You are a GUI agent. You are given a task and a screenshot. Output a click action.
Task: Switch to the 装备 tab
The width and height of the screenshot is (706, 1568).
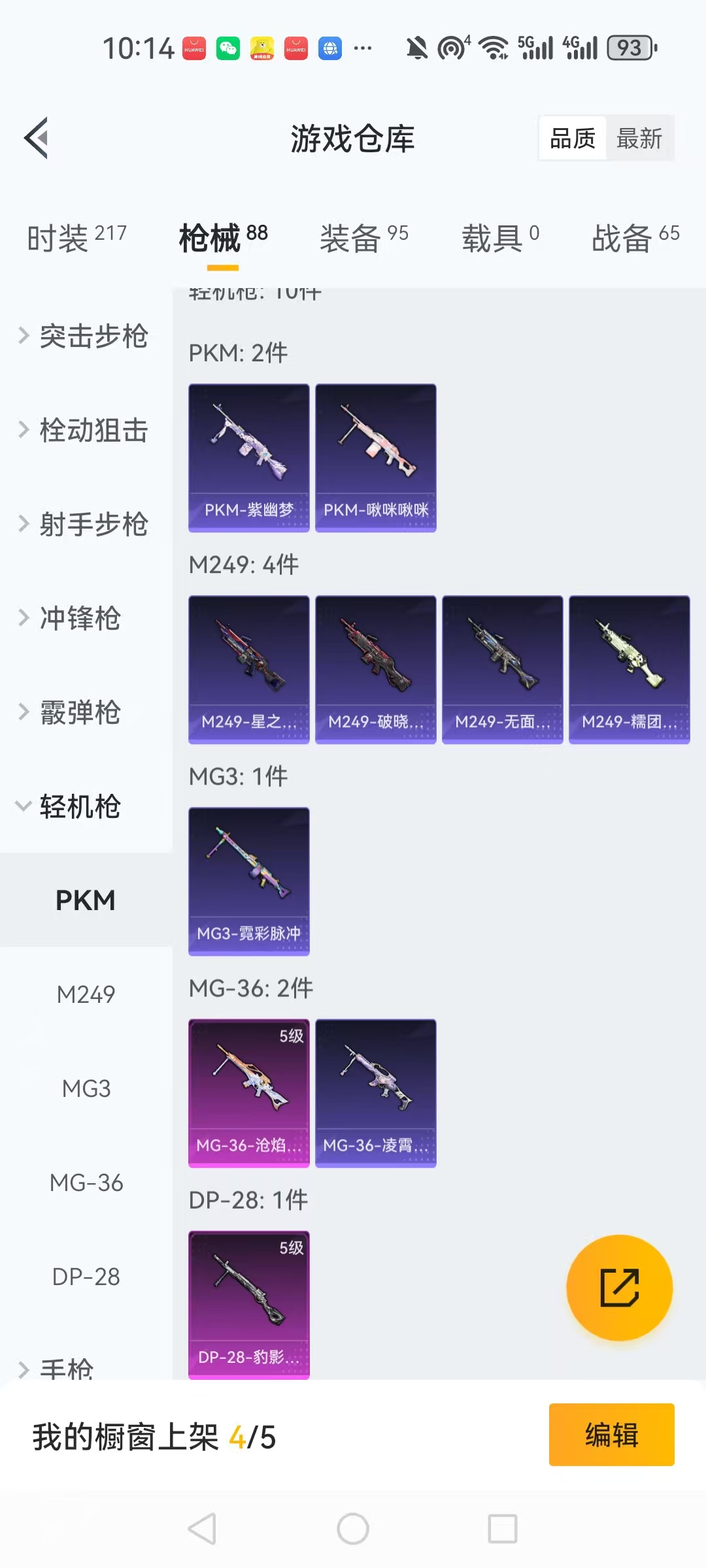pyautogui.click(x=363, y=238)
